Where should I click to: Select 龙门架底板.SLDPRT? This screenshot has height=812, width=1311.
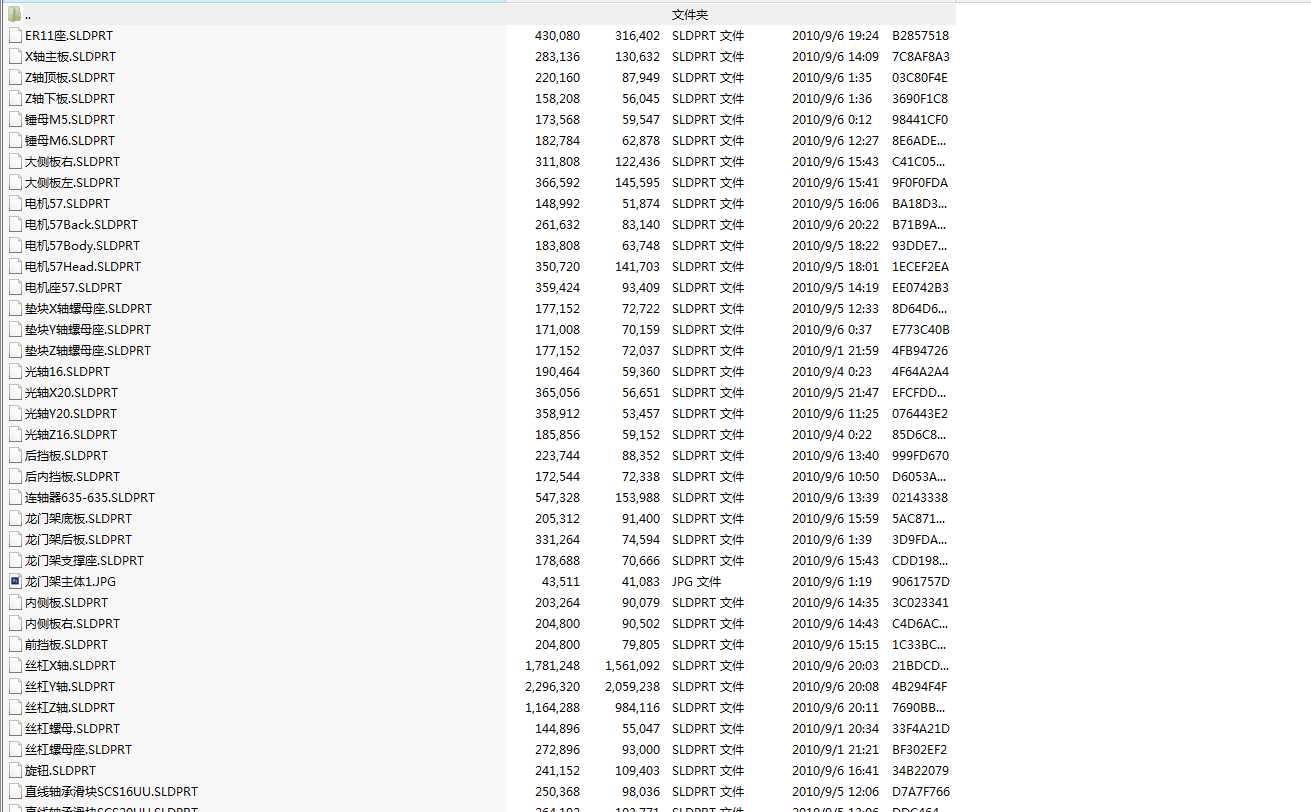tap(78, 518)
